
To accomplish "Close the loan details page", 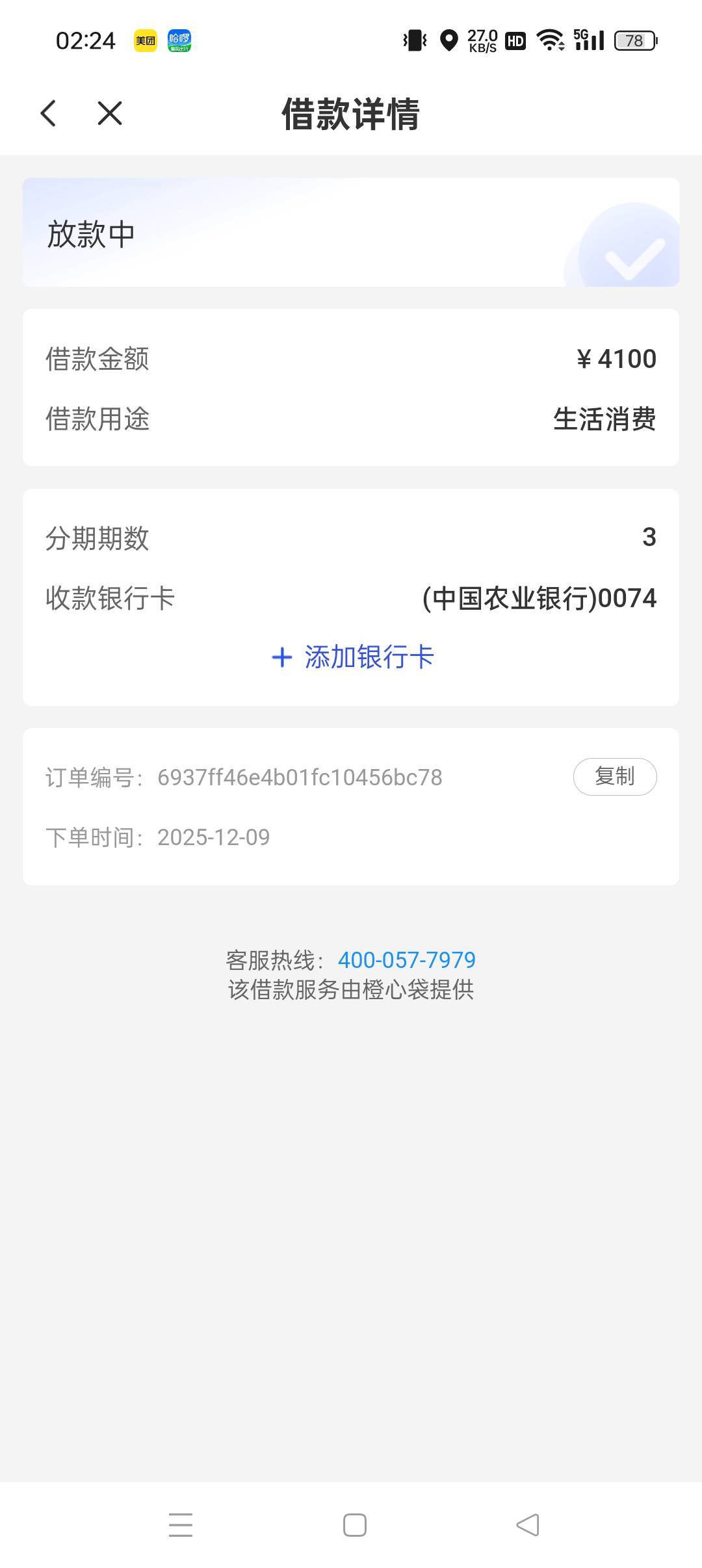I will [x=110, y=113].
